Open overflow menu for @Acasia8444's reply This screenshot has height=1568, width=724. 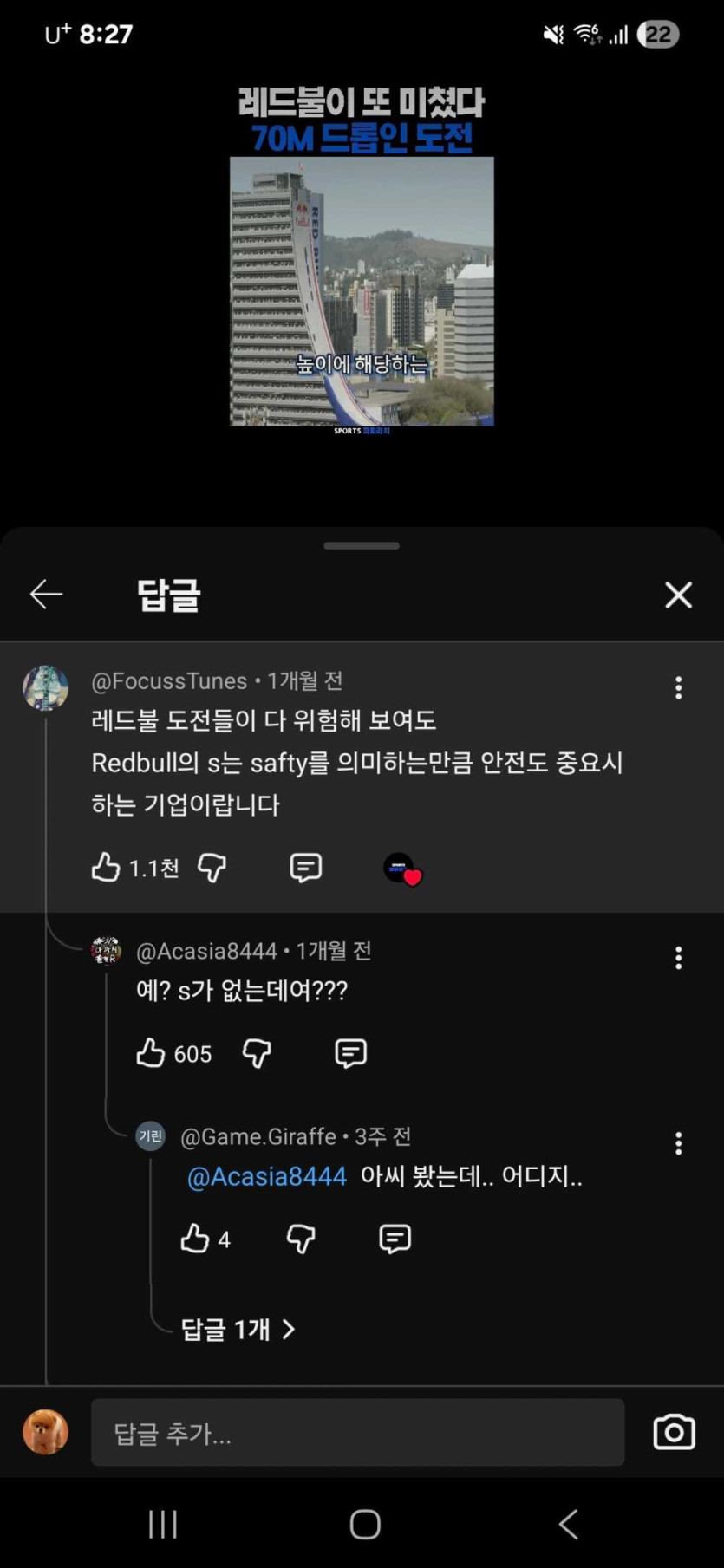point(678,958)
